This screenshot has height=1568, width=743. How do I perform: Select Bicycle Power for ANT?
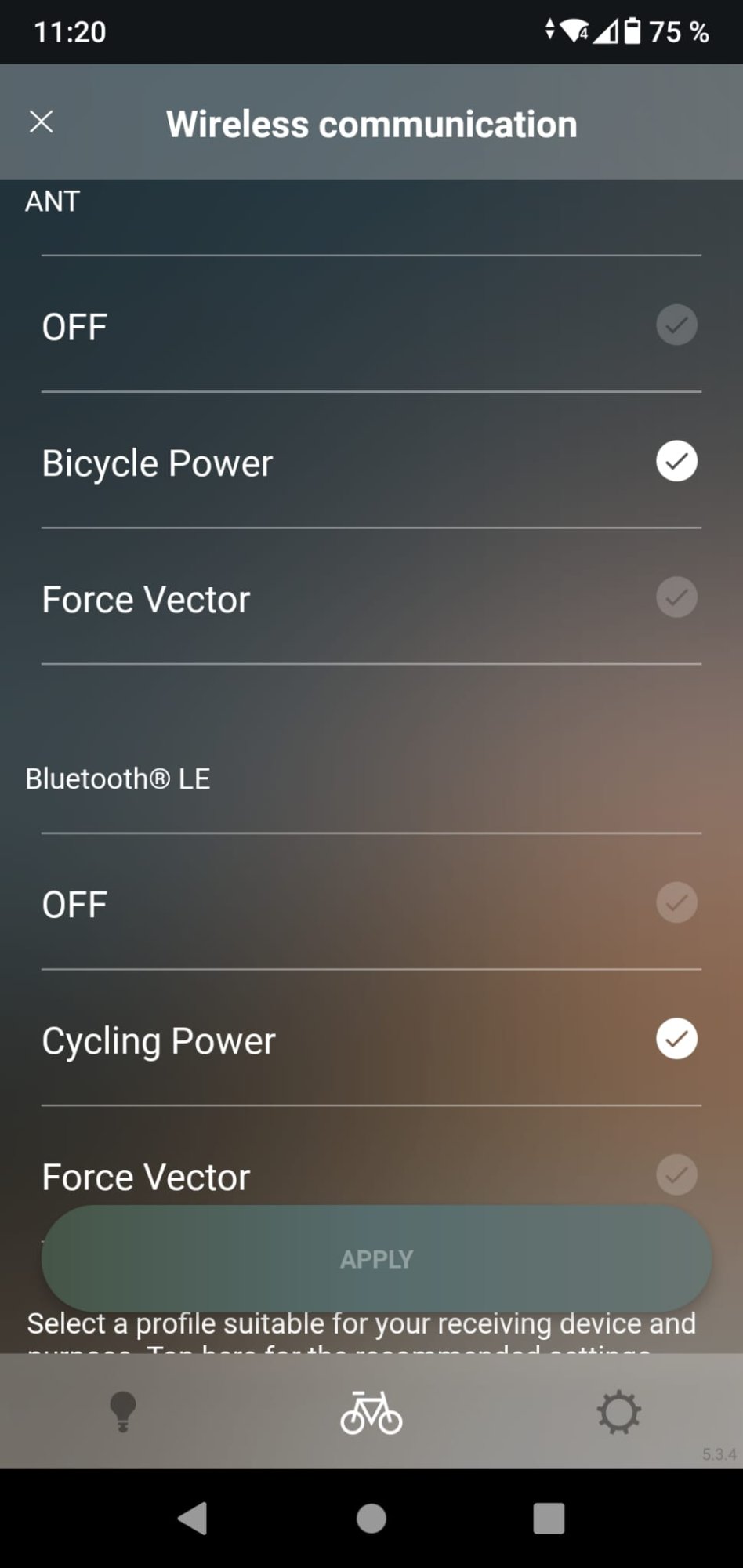click(x=370, y=462)
